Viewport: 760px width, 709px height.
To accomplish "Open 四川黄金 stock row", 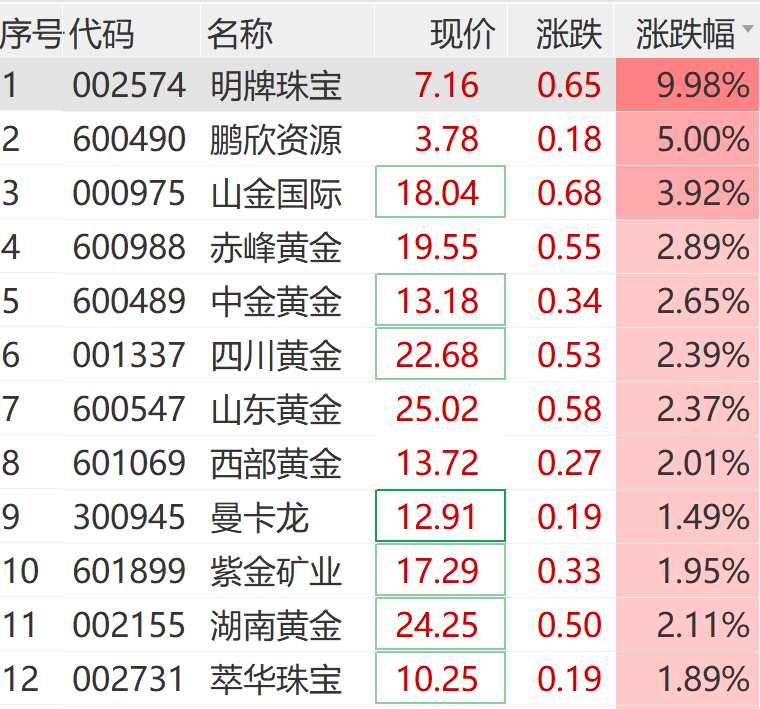I will click(276, 356).
